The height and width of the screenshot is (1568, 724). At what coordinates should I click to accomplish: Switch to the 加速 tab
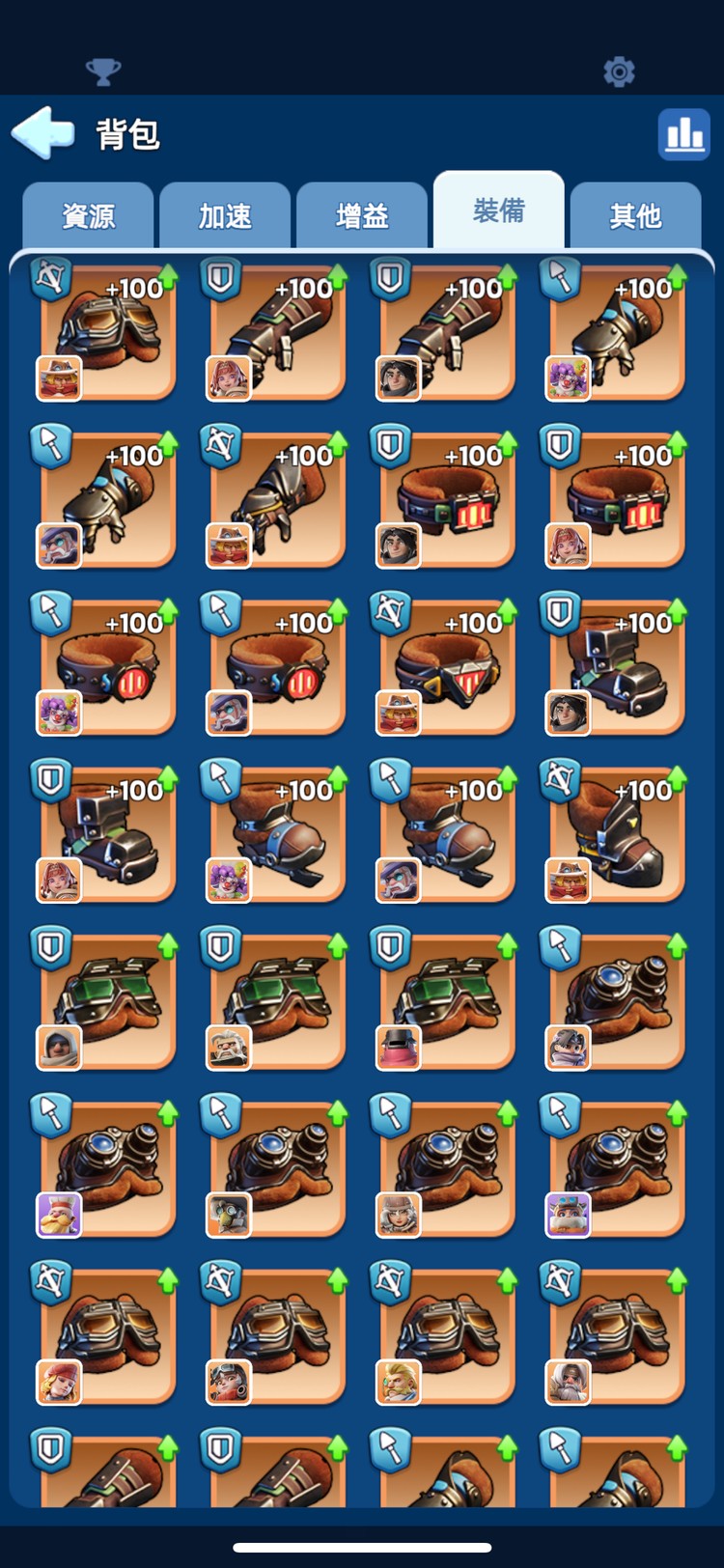pyautogui.click(x=225, y=215)
